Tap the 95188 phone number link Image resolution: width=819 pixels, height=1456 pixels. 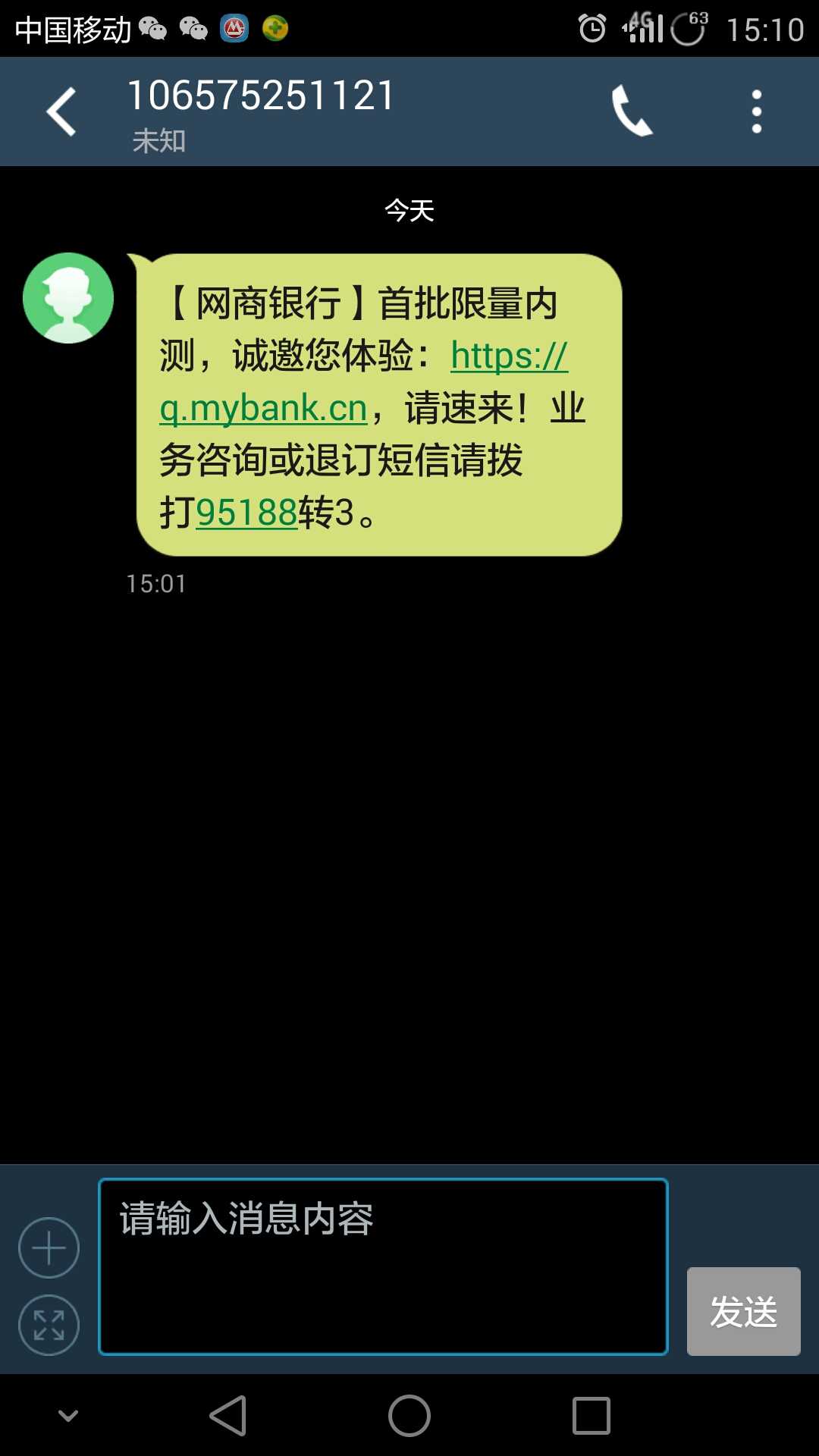246,513
